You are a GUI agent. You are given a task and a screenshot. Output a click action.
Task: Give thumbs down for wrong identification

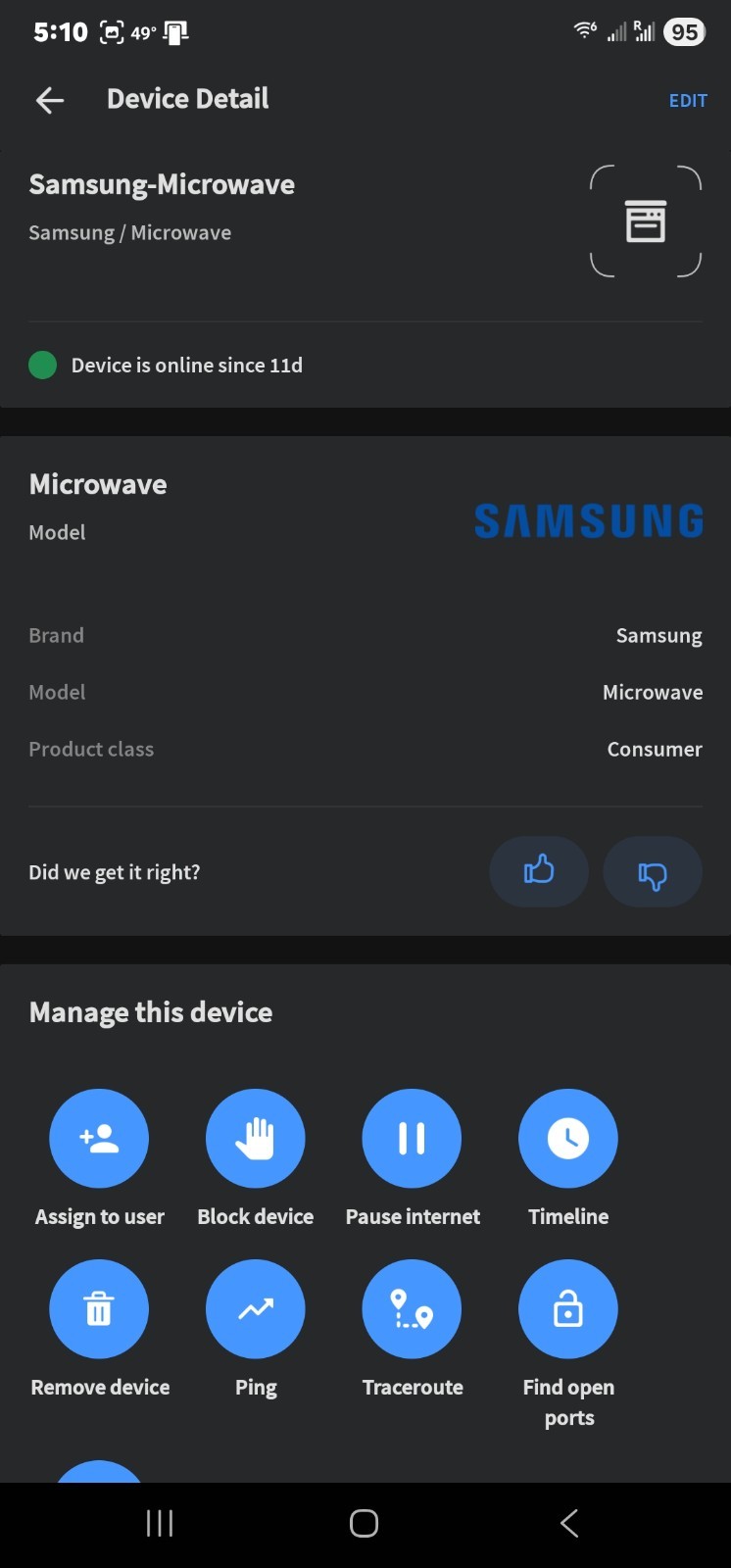pyautogui.click(x=653, y=871)
